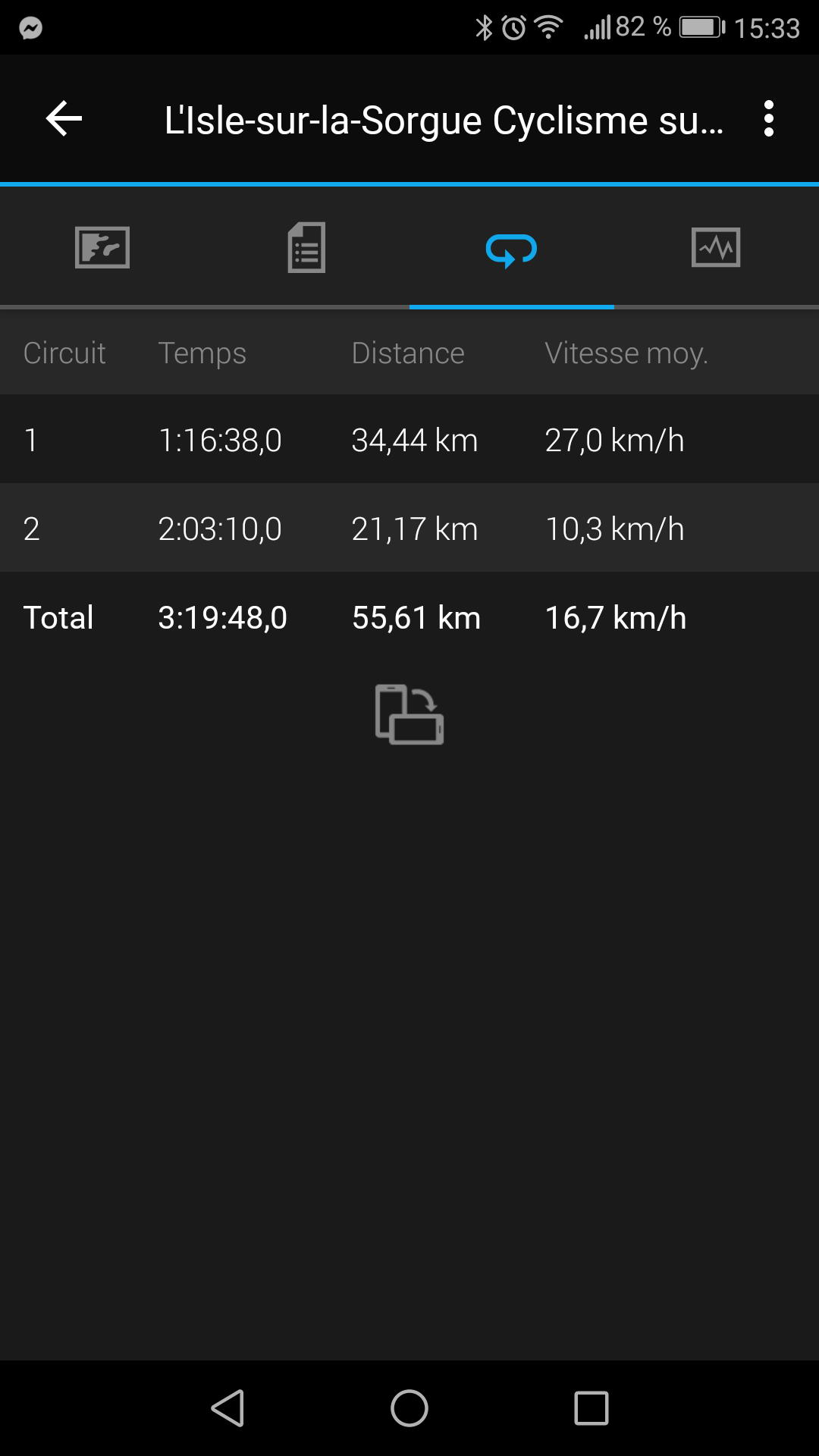Go back using the arrow in the header

coord(64,119)
